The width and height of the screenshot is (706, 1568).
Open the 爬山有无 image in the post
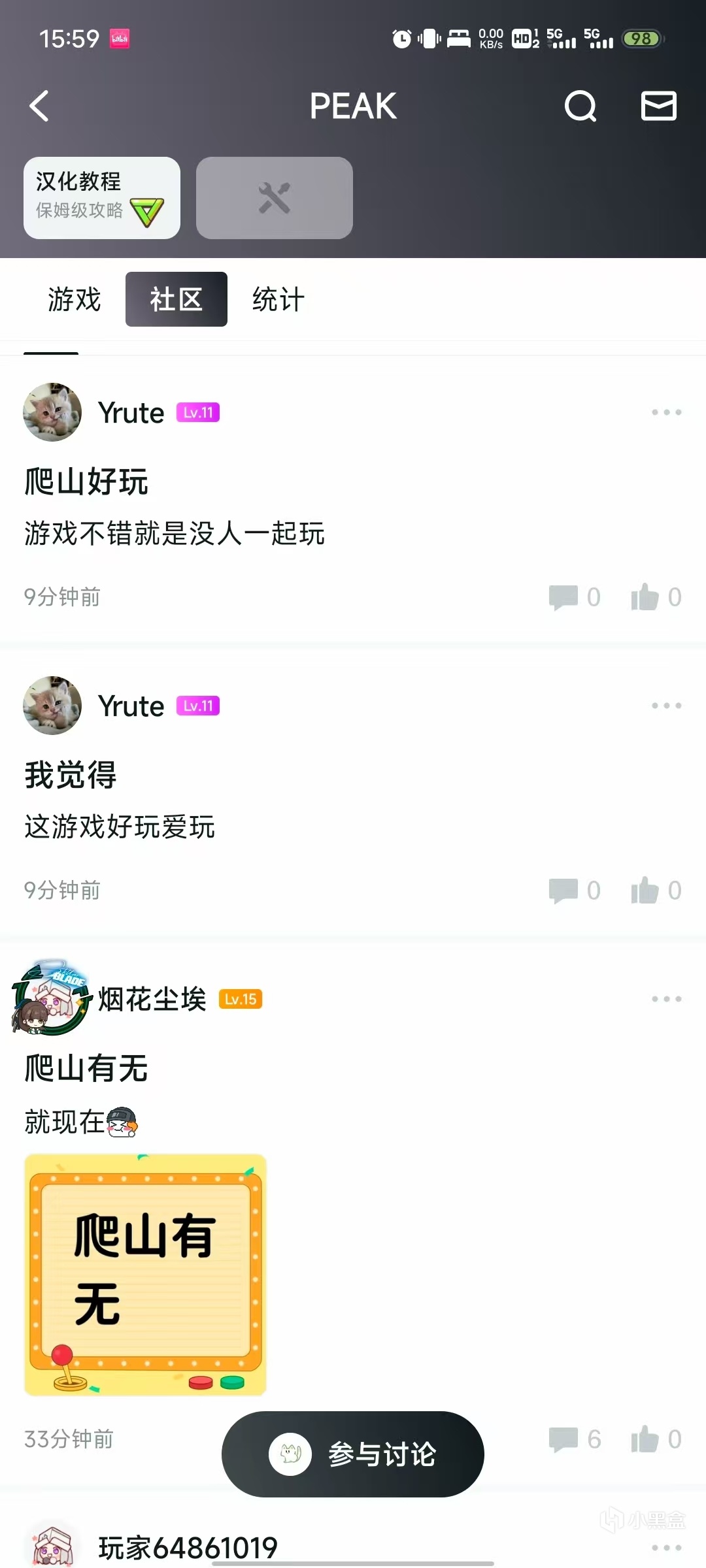[145, 1275]
